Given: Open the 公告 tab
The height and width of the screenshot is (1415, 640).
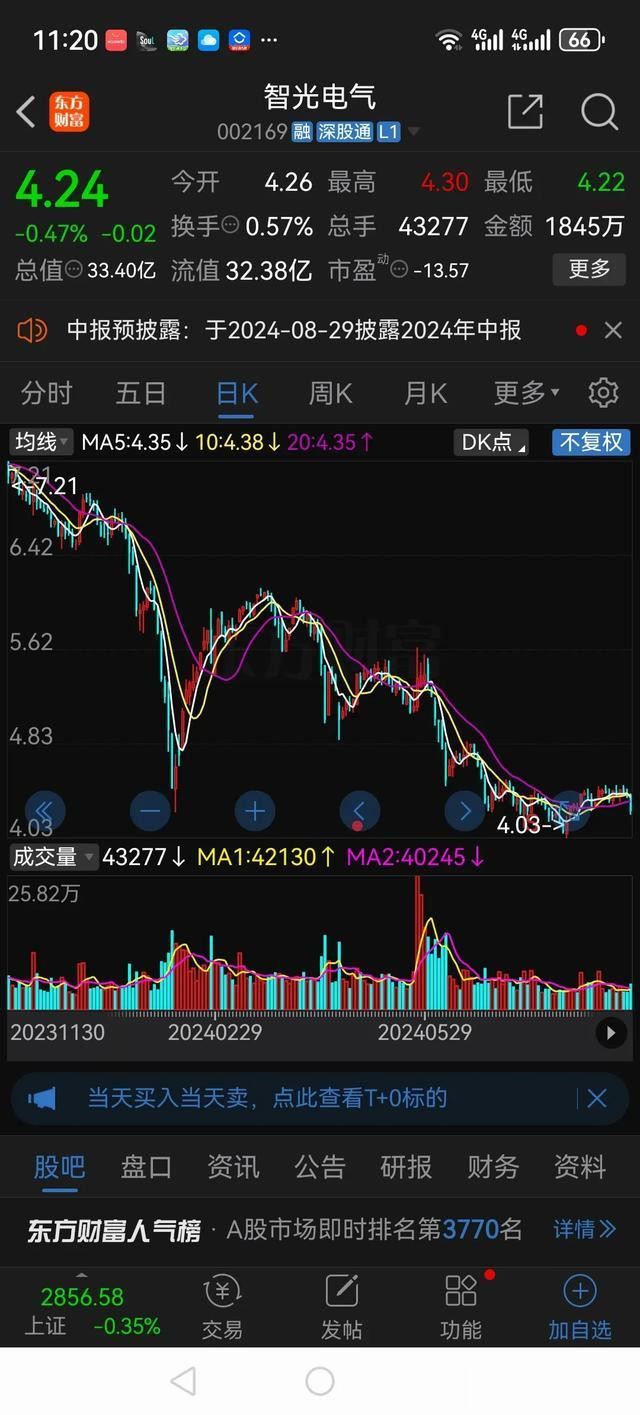Looking at the screenshot, I should [320, 1167].
